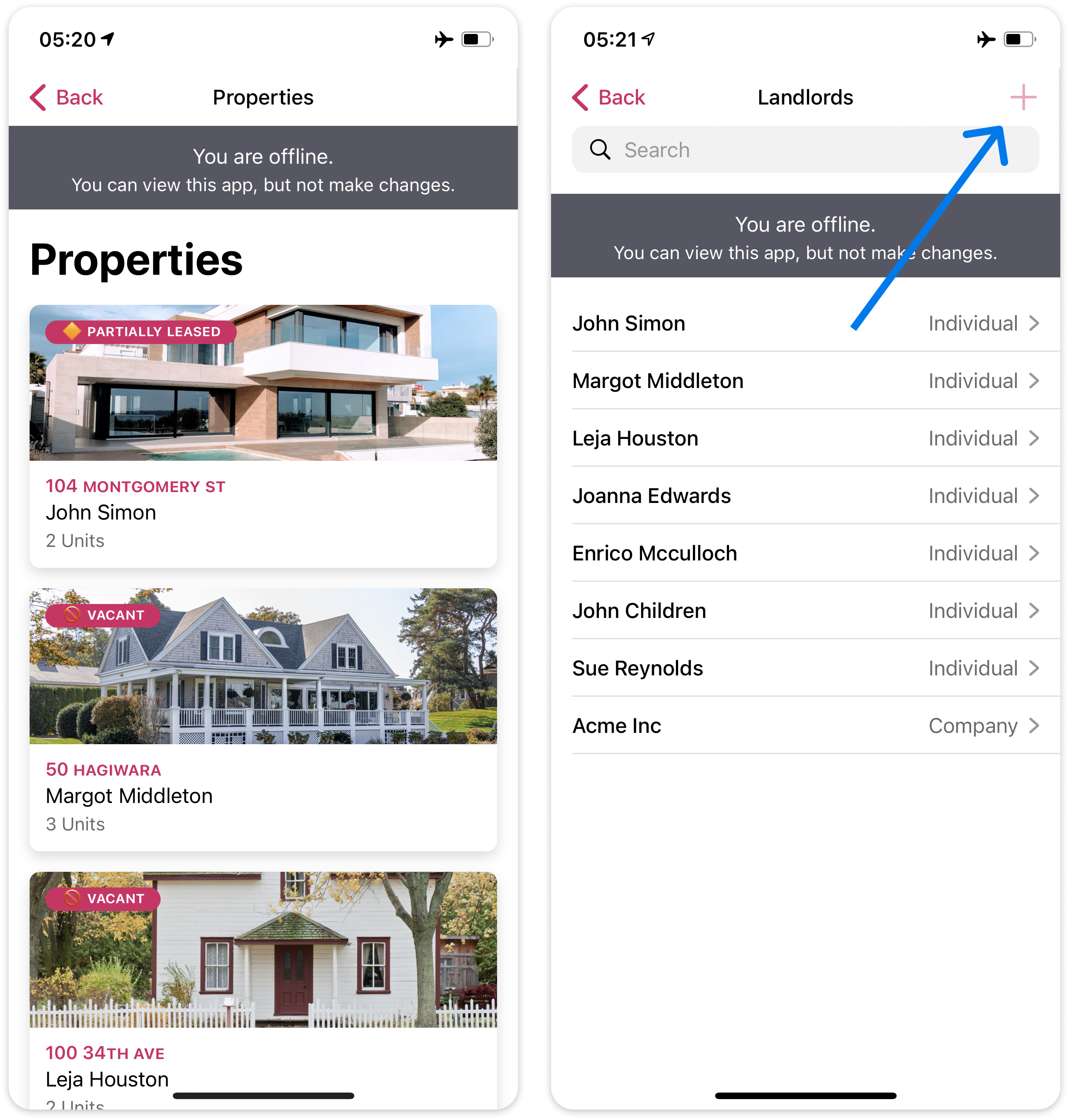The image size is (1069, 1120).
Task: Select Leja Houston in the landlords list
Action: coord(804,439)
